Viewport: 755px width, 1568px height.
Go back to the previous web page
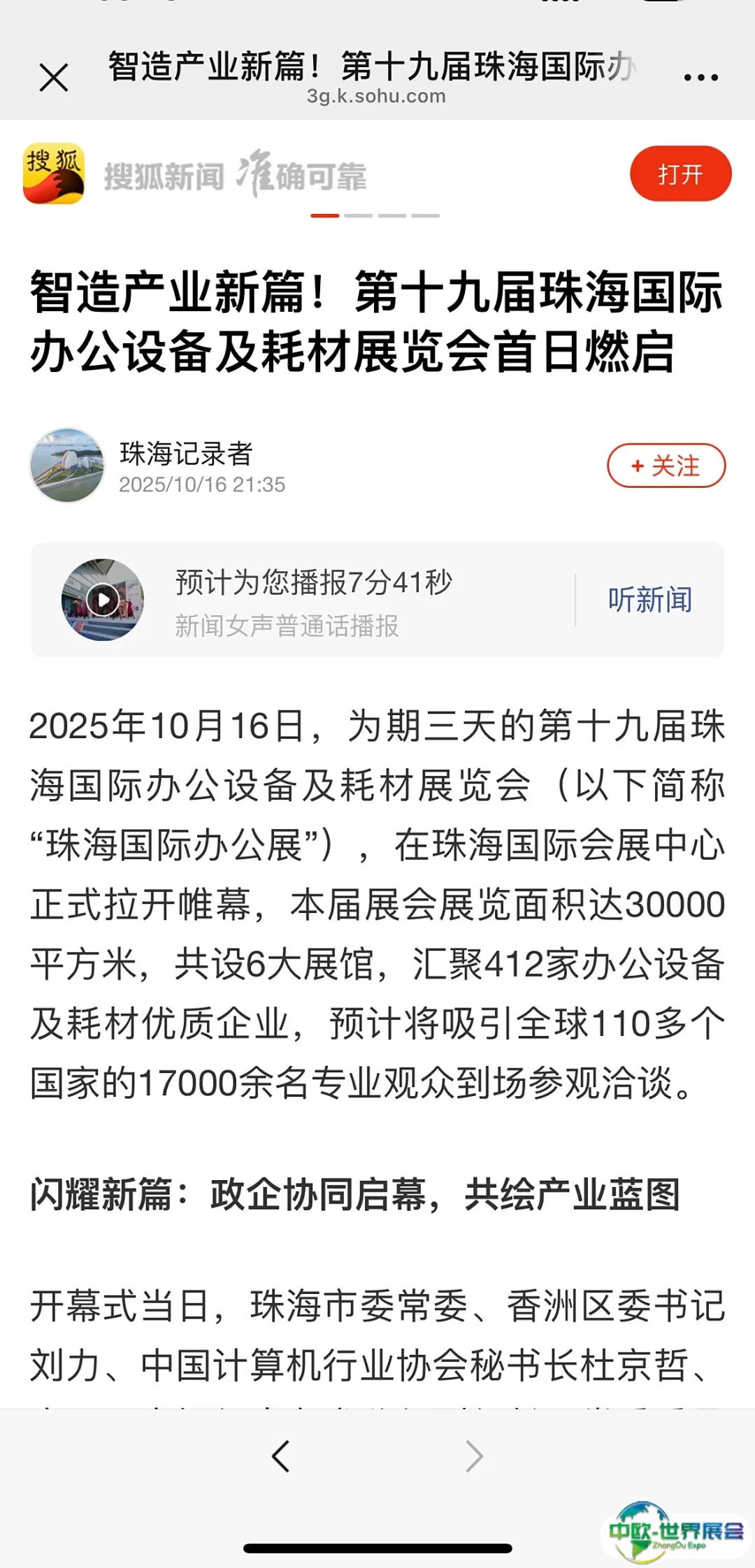click(x=281, y=1457)
